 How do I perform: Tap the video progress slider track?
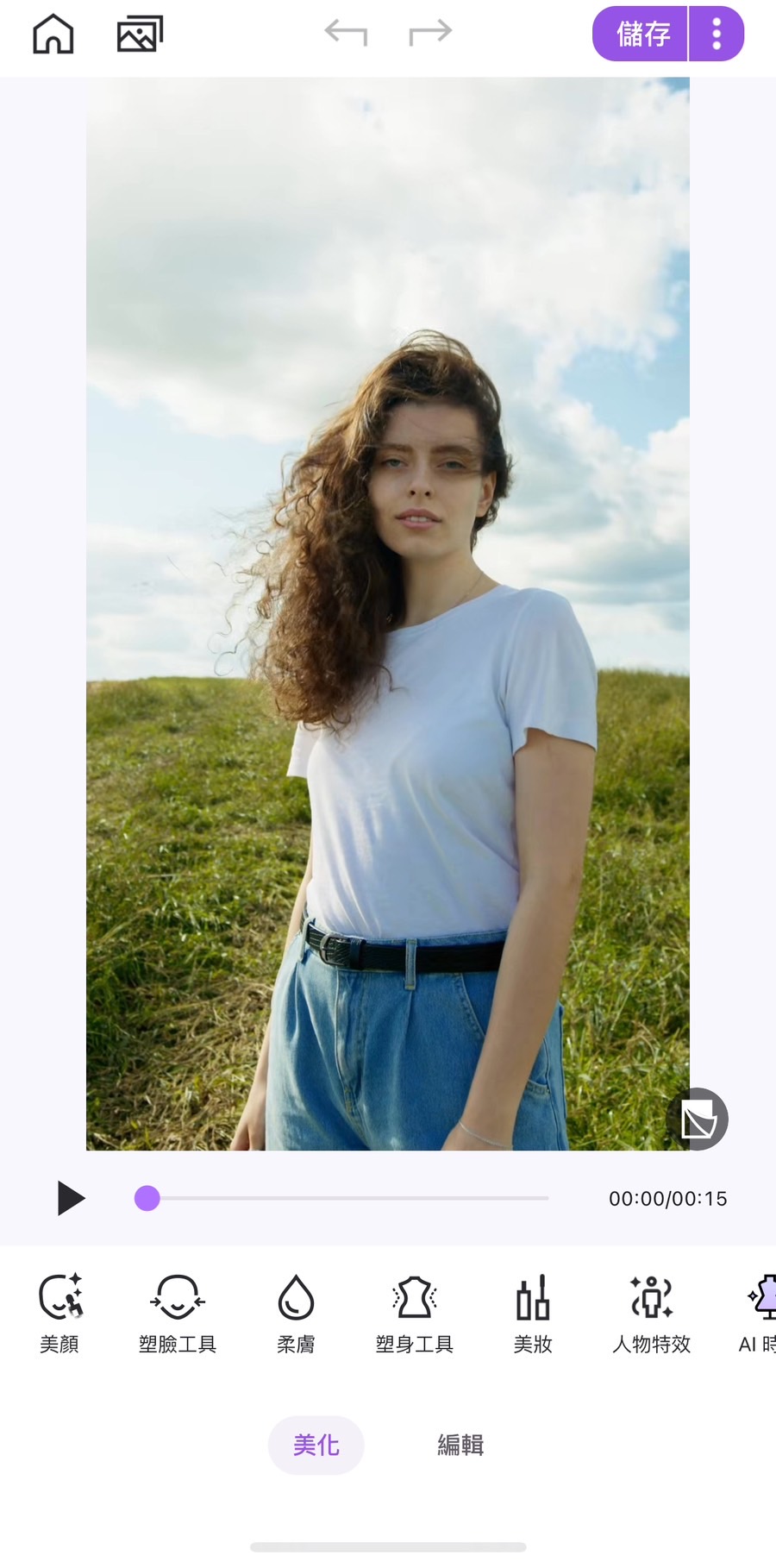click(x=345, y=1198)
